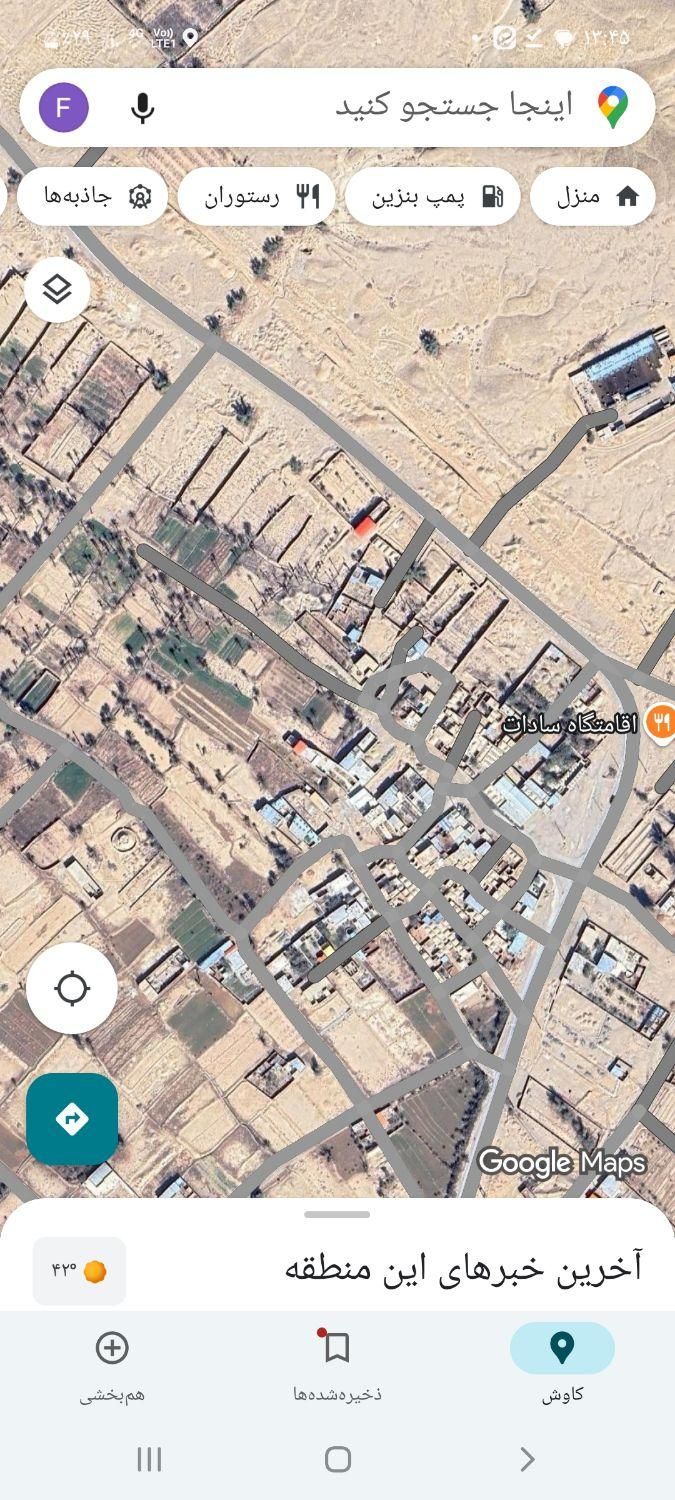Open the account profile avatar F

coord(64,108)
